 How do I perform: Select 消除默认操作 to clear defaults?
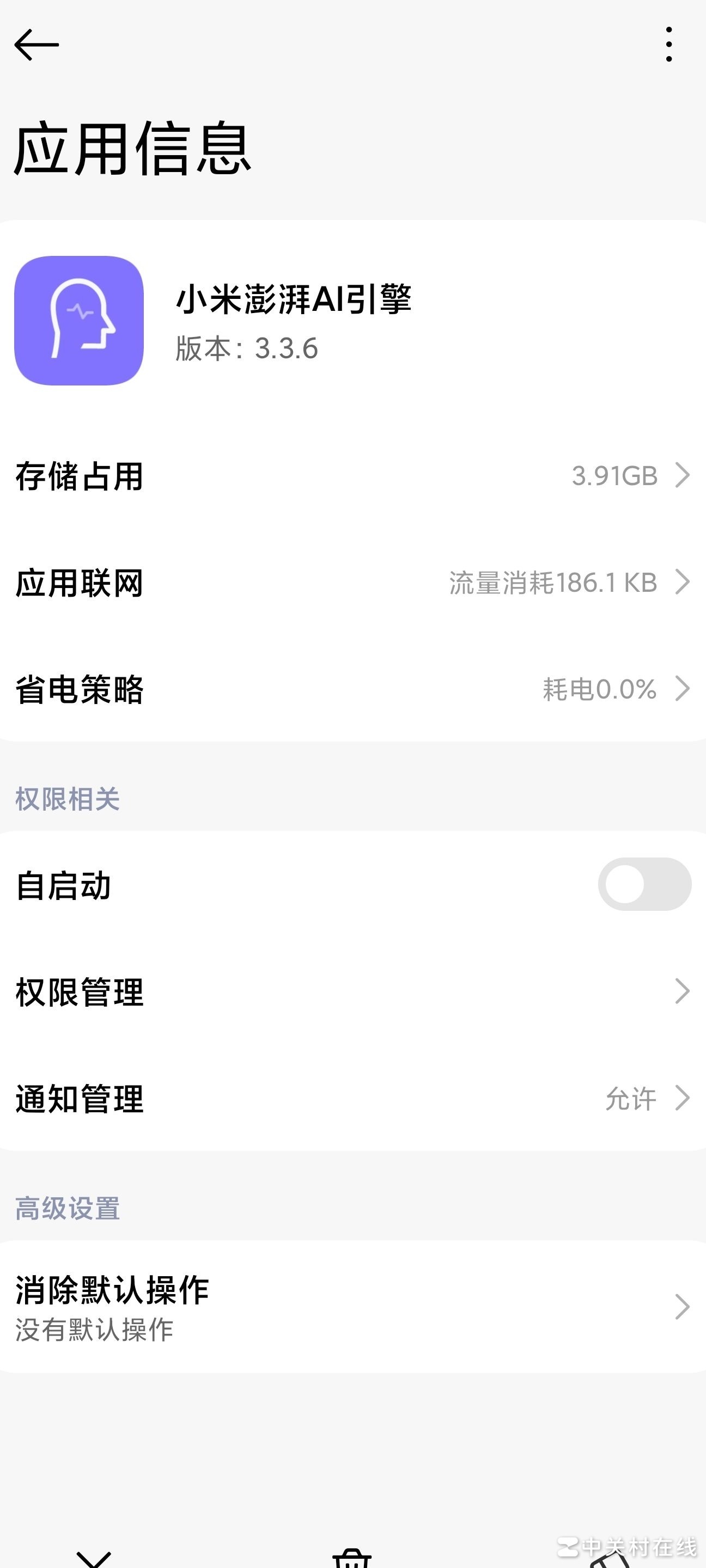click(352, 1307)
